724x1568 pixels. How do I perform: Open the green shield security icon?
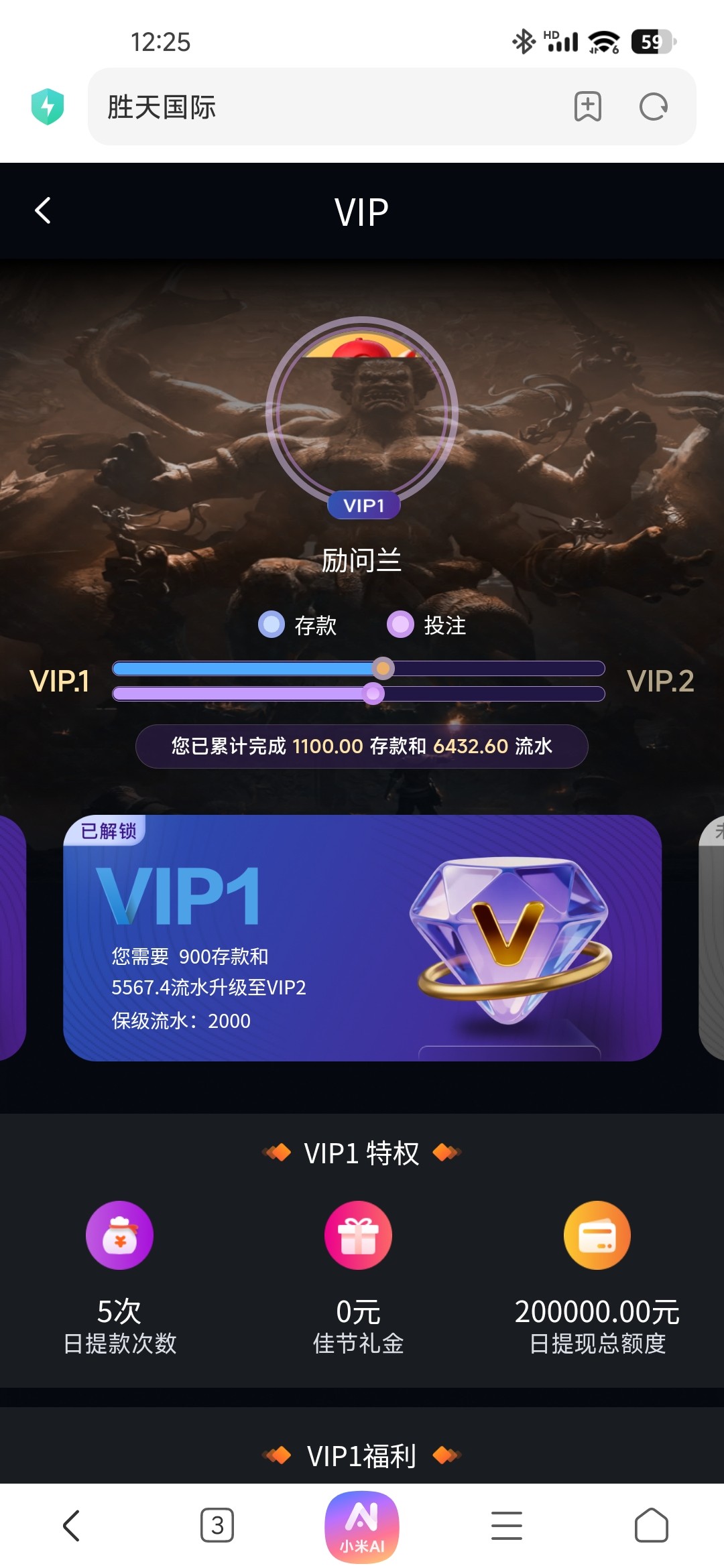point(48,107)
